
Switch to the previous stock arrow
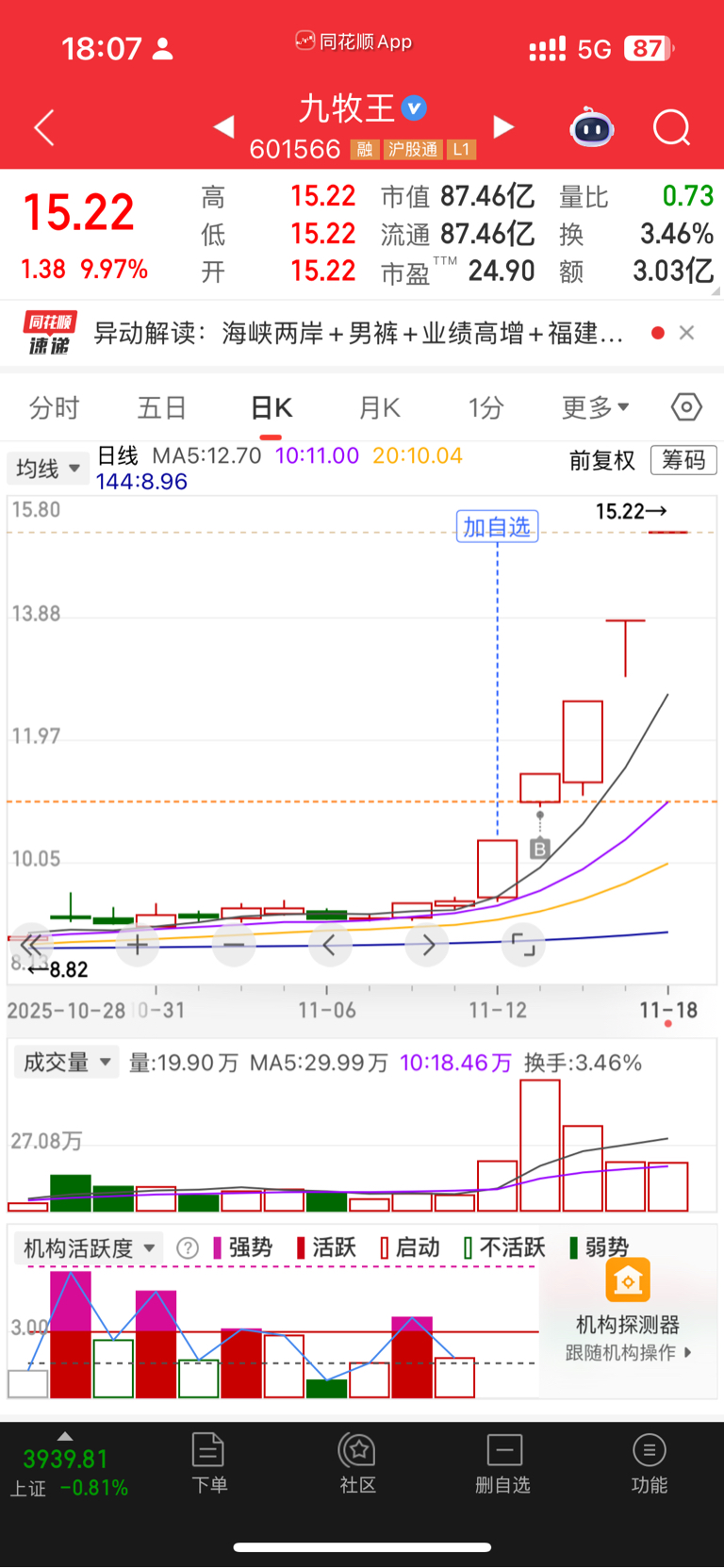point(223,127)
